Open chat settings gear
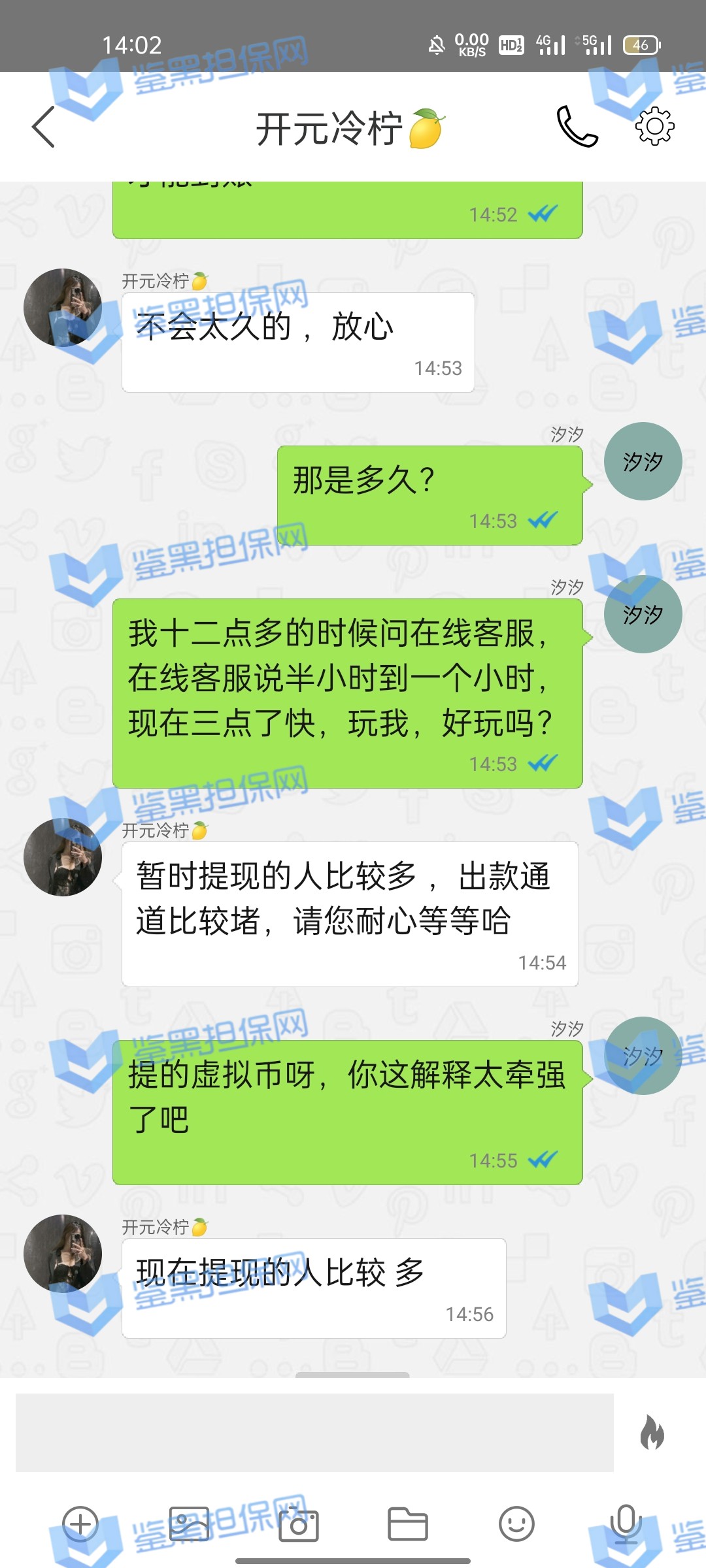 click(654, 126)
